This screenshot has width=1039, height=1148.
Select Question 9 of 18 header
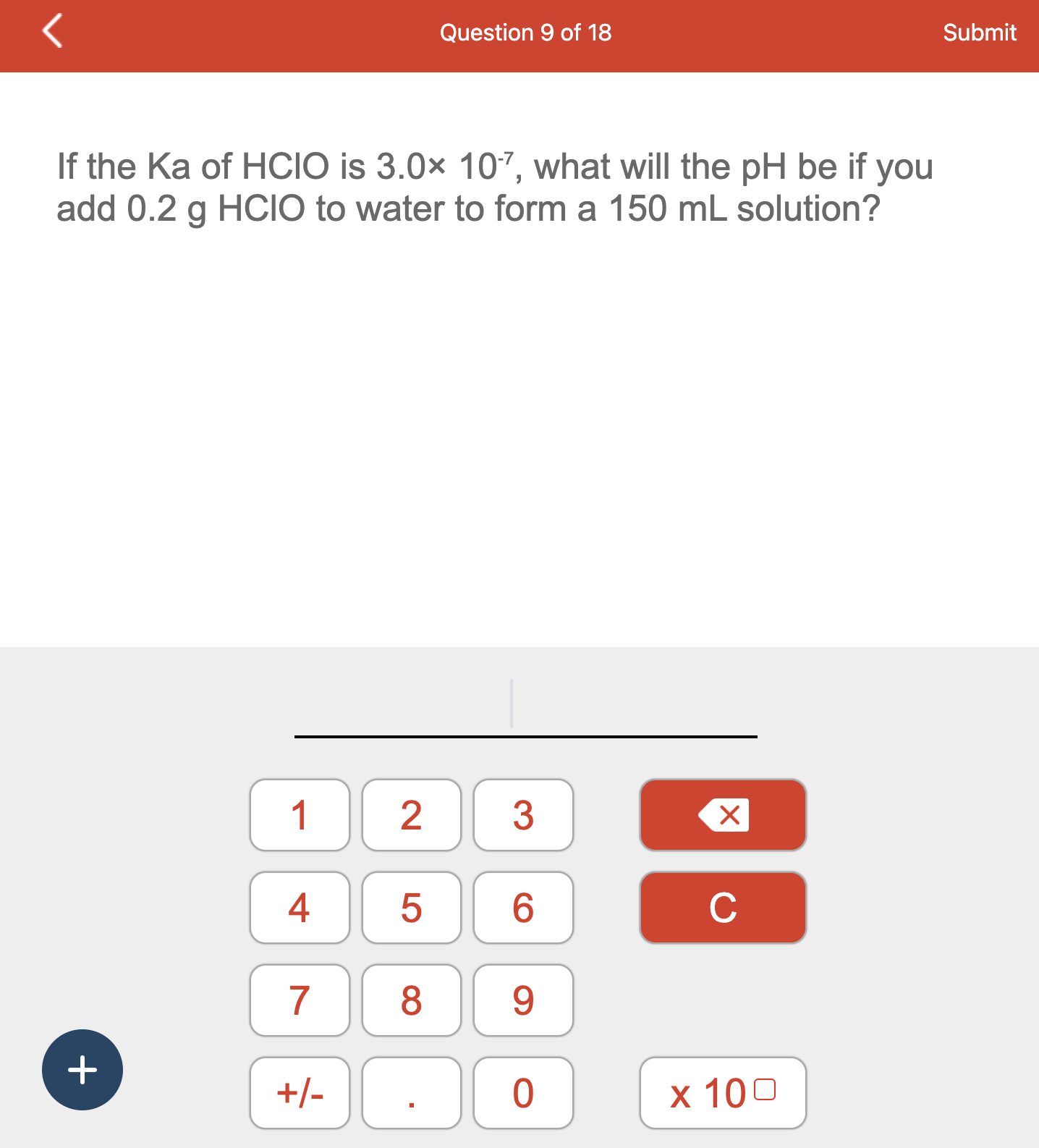coord(525,33)
